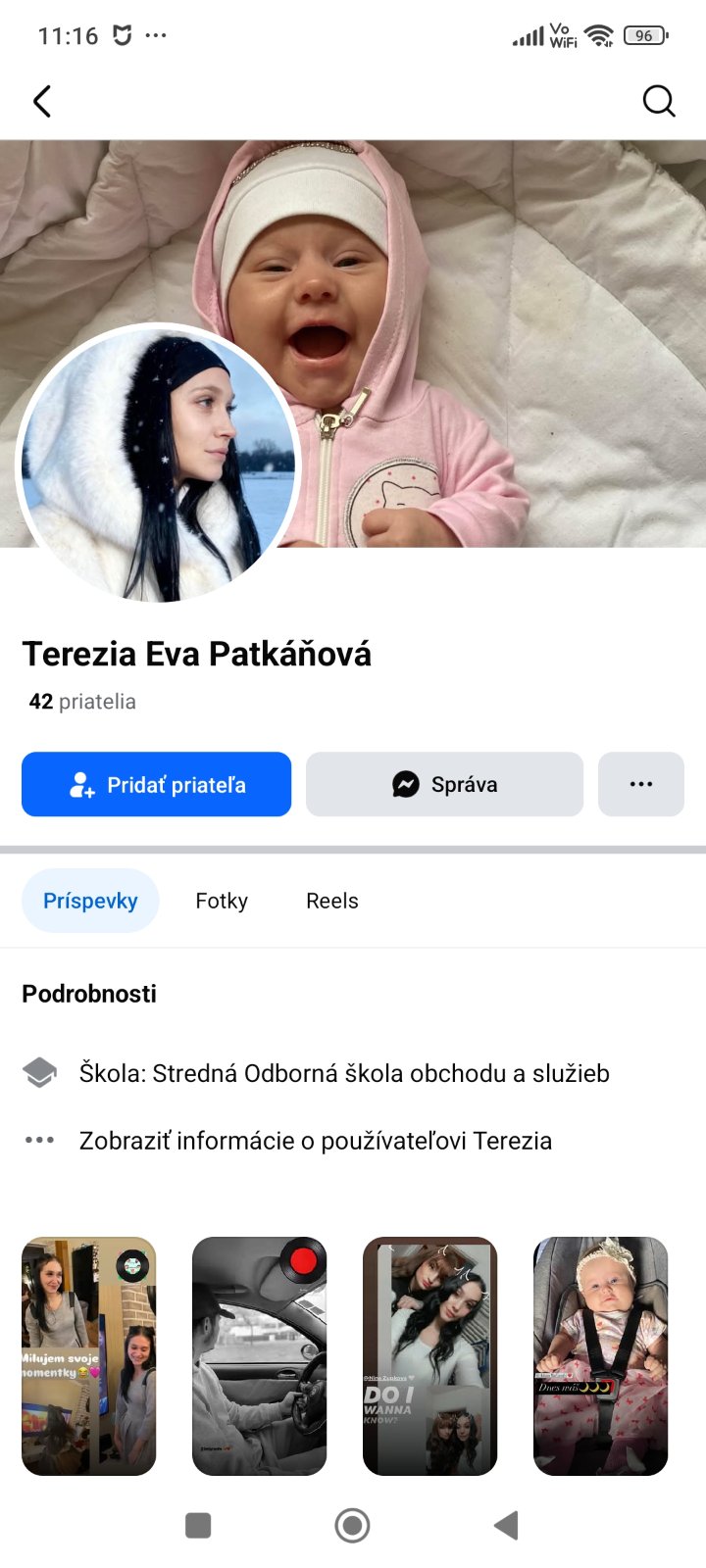Tap the system home button
The image size is (706, 1568).
point(352,1525)
